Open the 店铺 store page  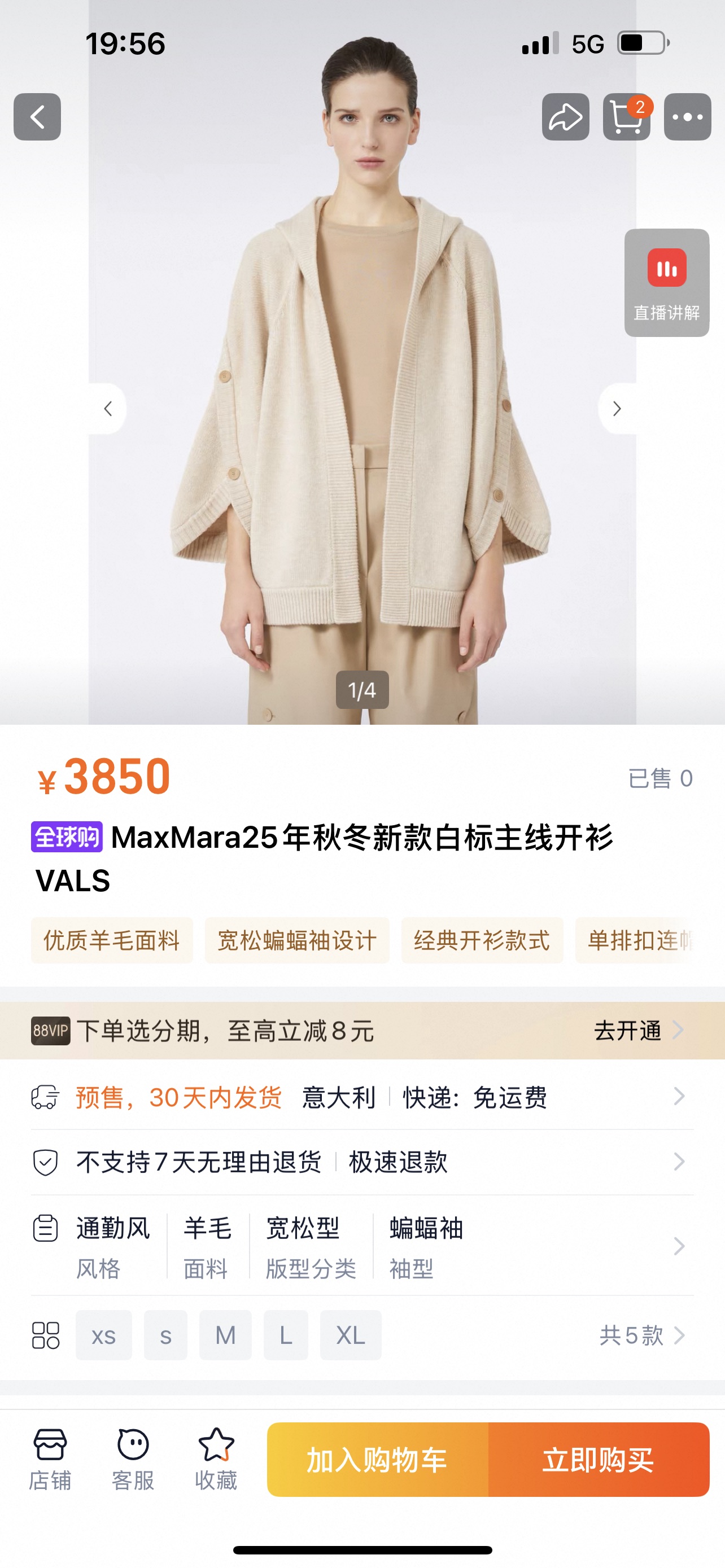click(x=50, y=1460)
